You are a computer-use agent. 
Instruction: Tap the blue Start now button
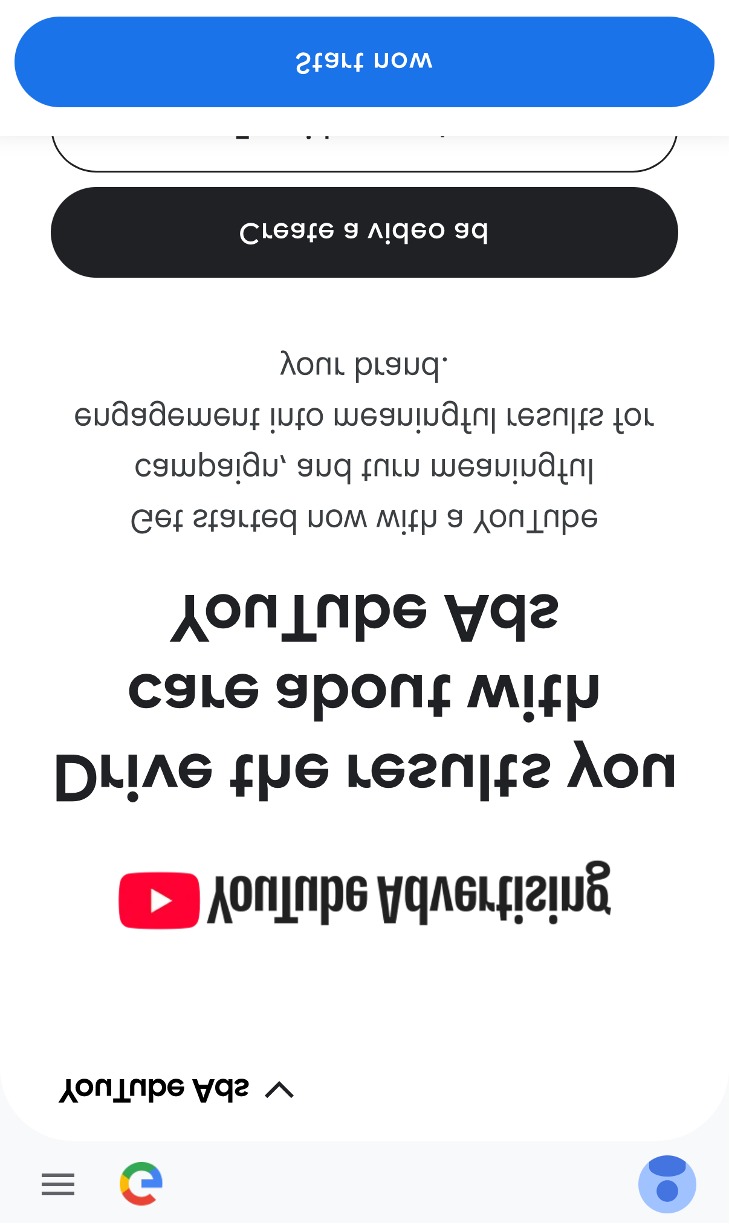[x=364, y=62]
